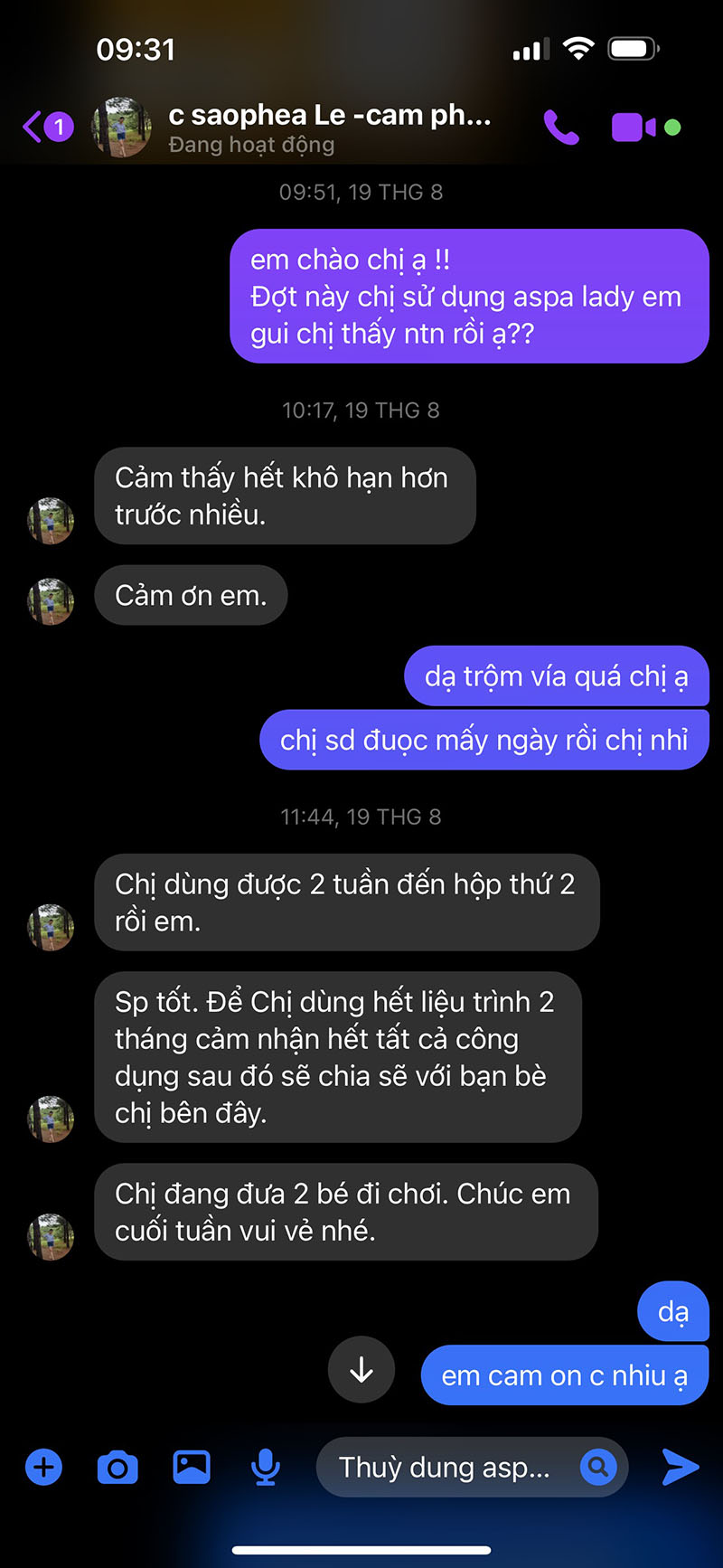Open c saophea Le's contact profile header
The image size is (723, 1568).
(x=329, y=128)
